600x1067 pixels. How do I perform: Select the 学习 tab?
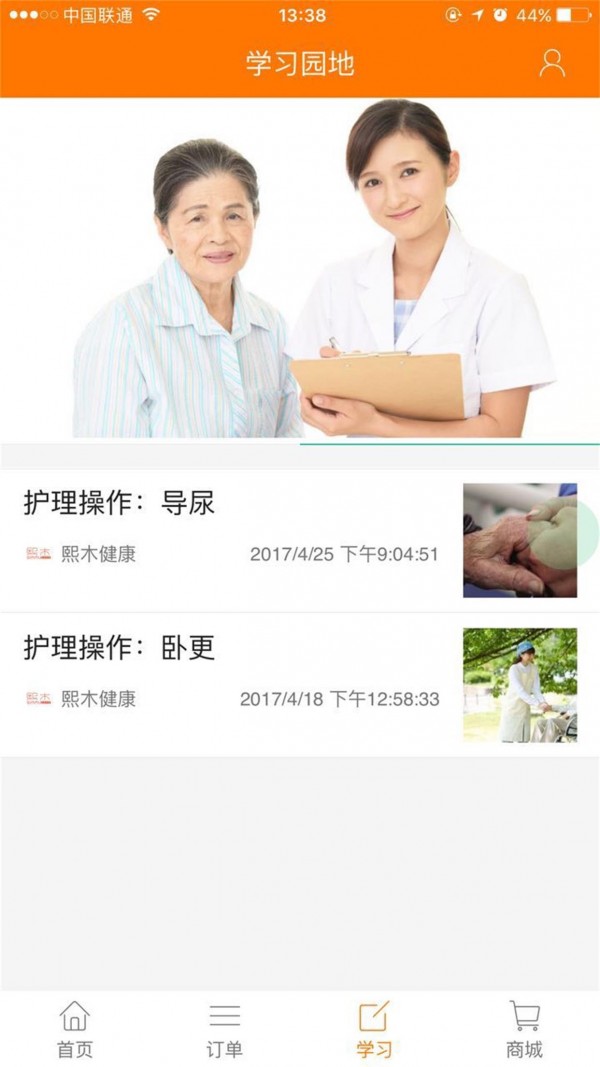point(374,1030)
